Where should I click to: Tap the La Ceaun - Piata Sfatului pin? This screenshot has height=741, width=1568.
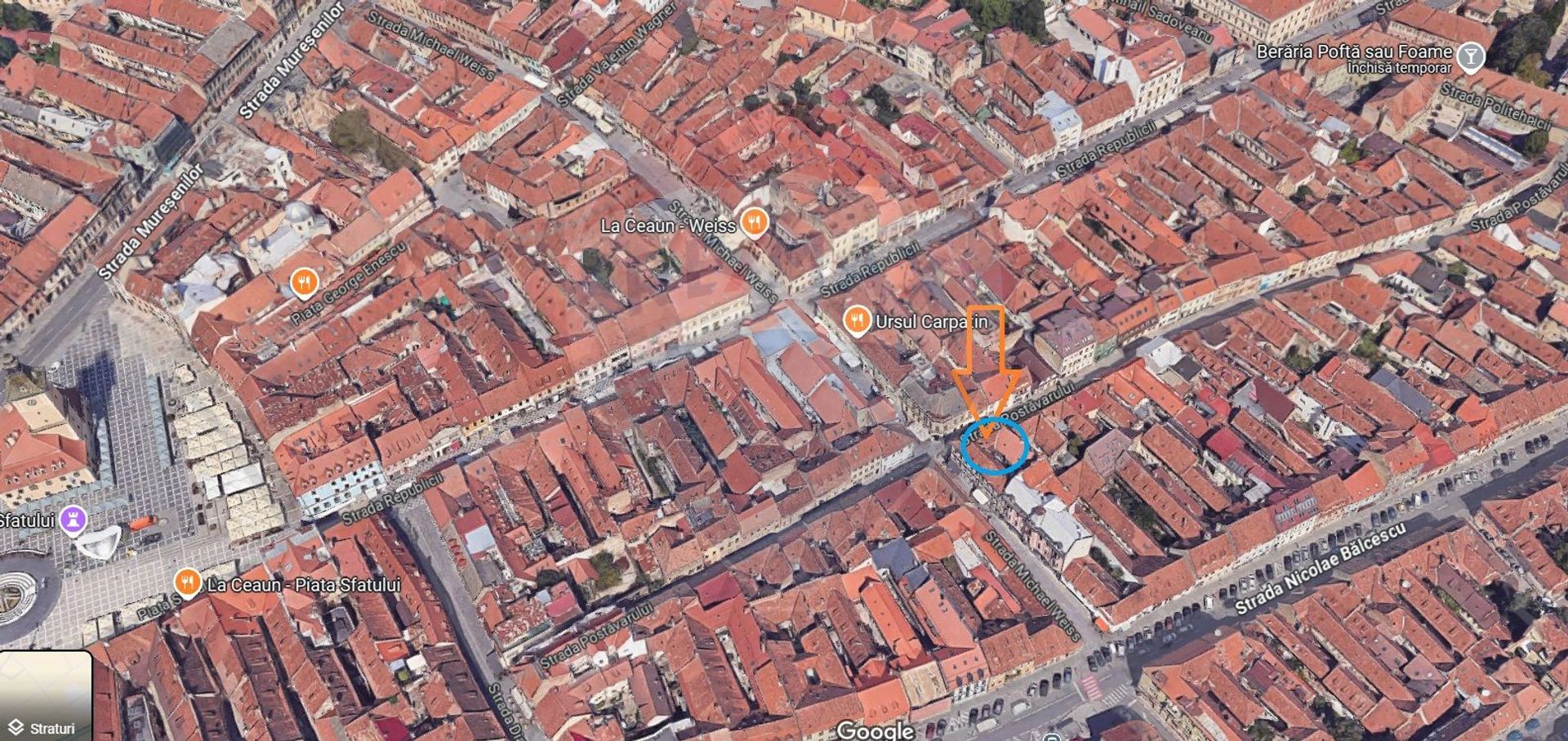[187, 583]
